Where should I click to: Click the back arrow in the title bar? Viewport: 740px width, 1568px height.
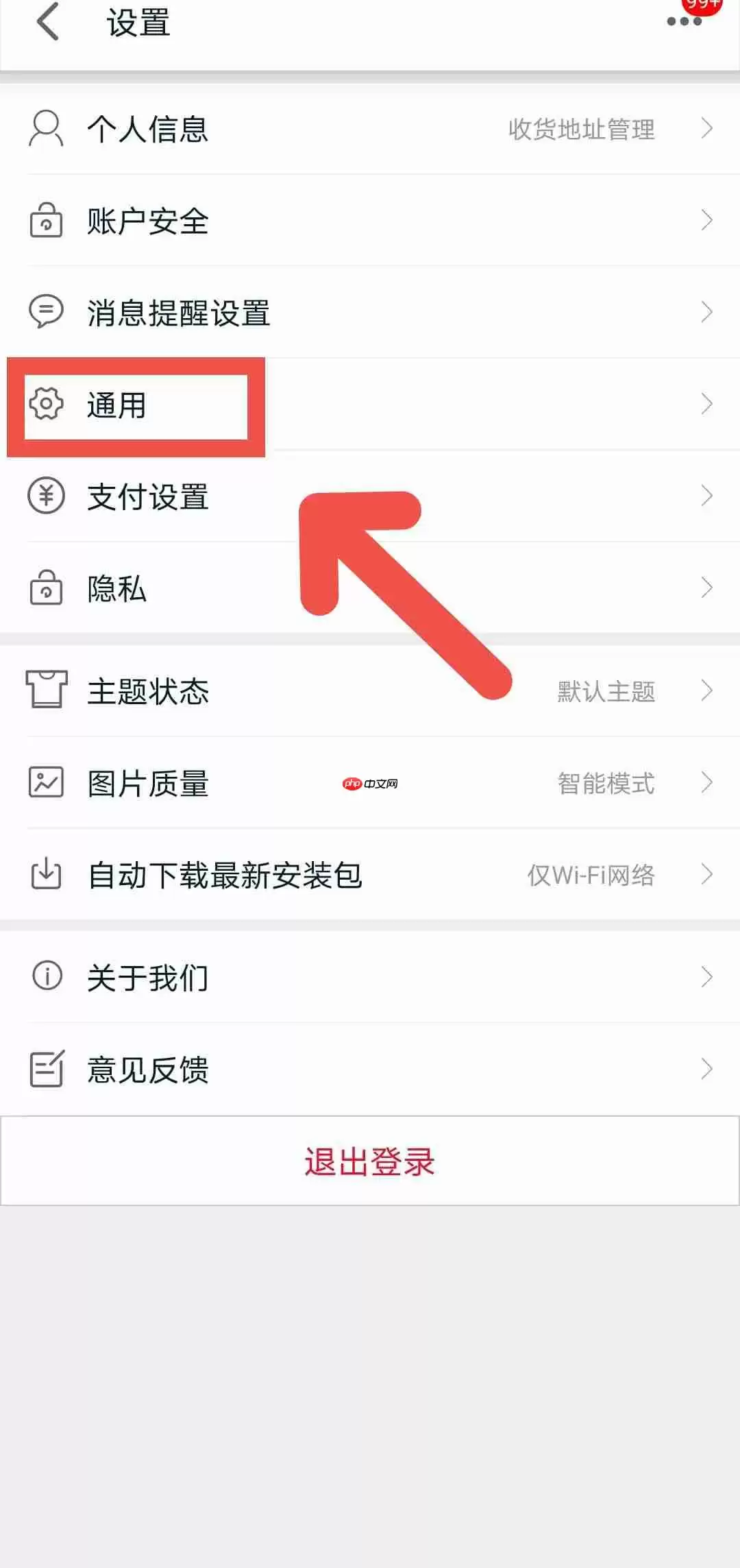point(47,23)
